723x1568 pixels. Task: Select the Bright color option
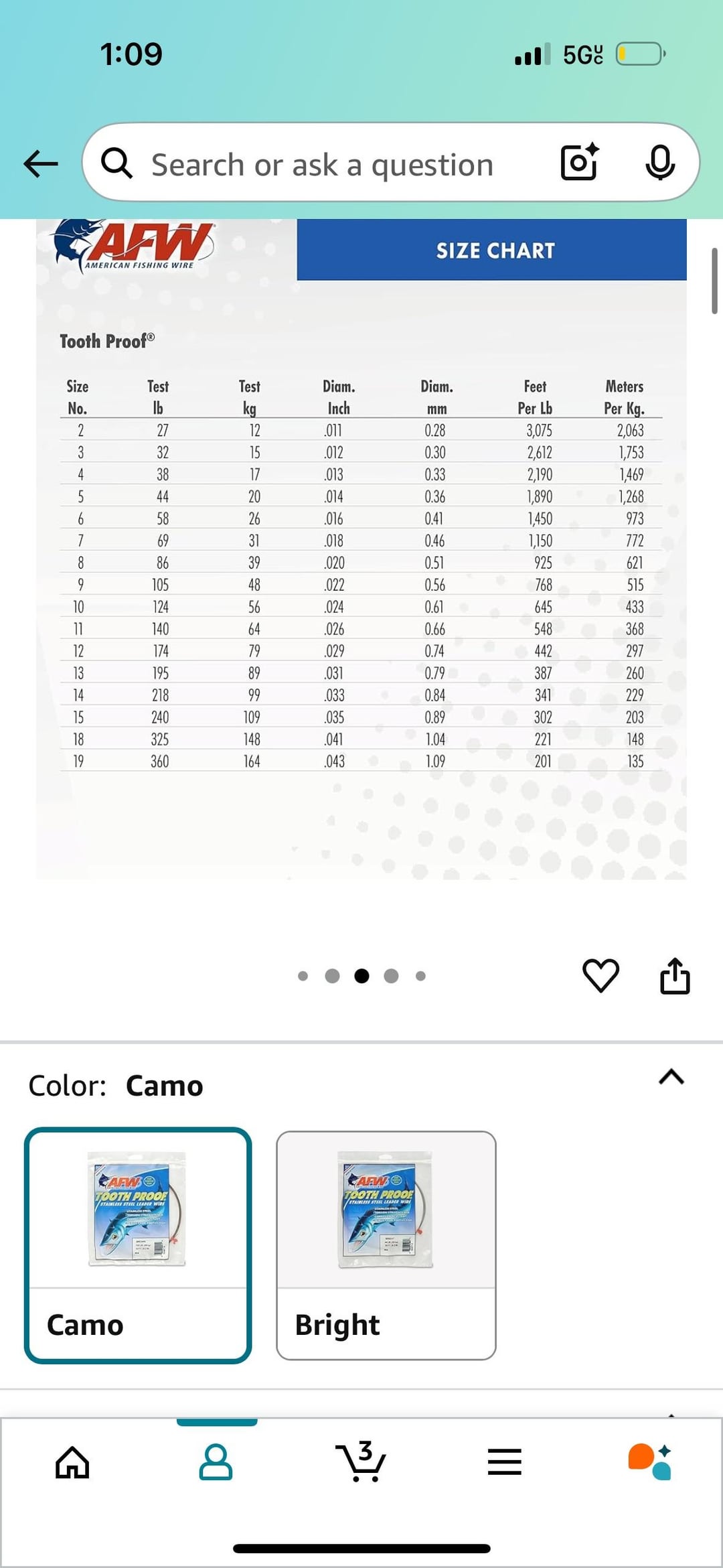[386, 1245]
